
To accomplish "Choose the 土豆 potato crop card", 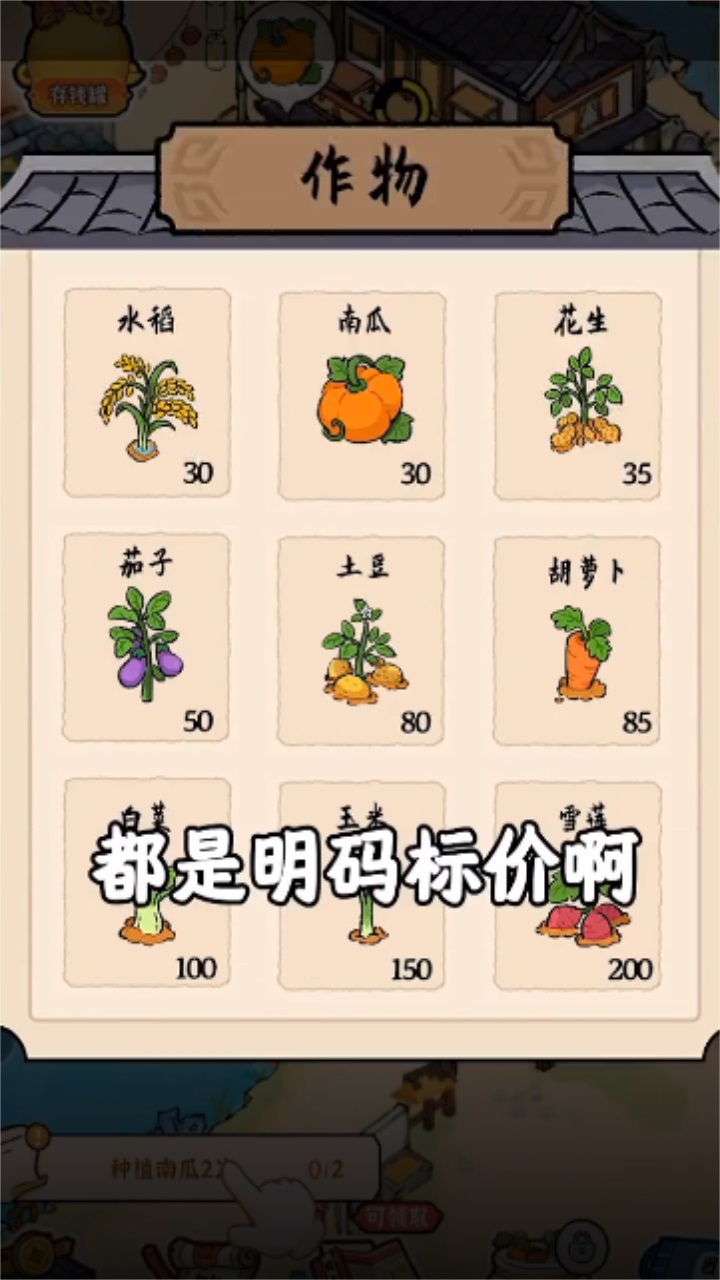I will 362,640.
